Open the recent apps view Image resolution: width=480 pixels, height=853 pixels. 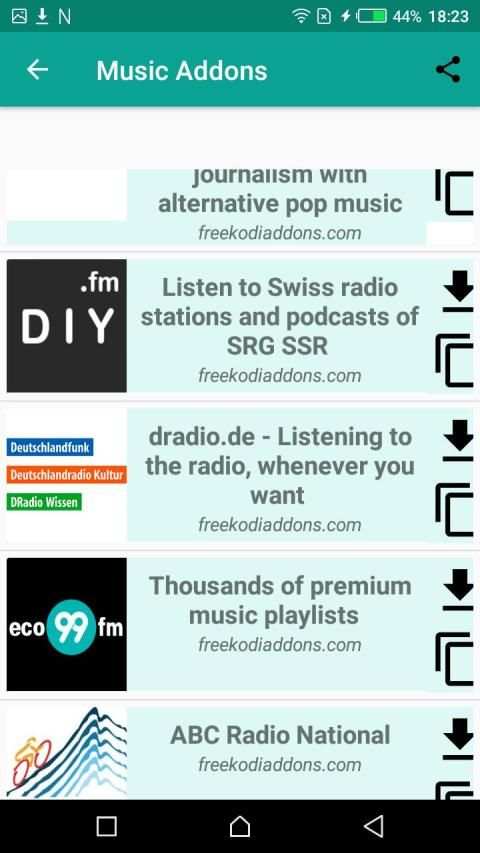tap(106, 826)
